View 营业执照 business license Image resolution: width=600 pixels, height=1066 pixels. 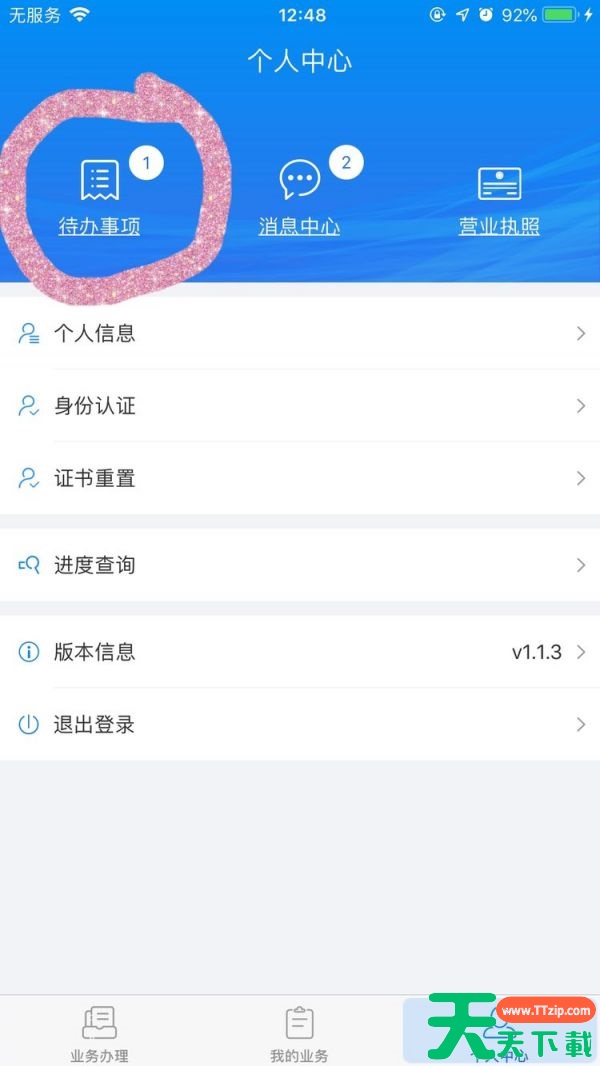point(499,200)
